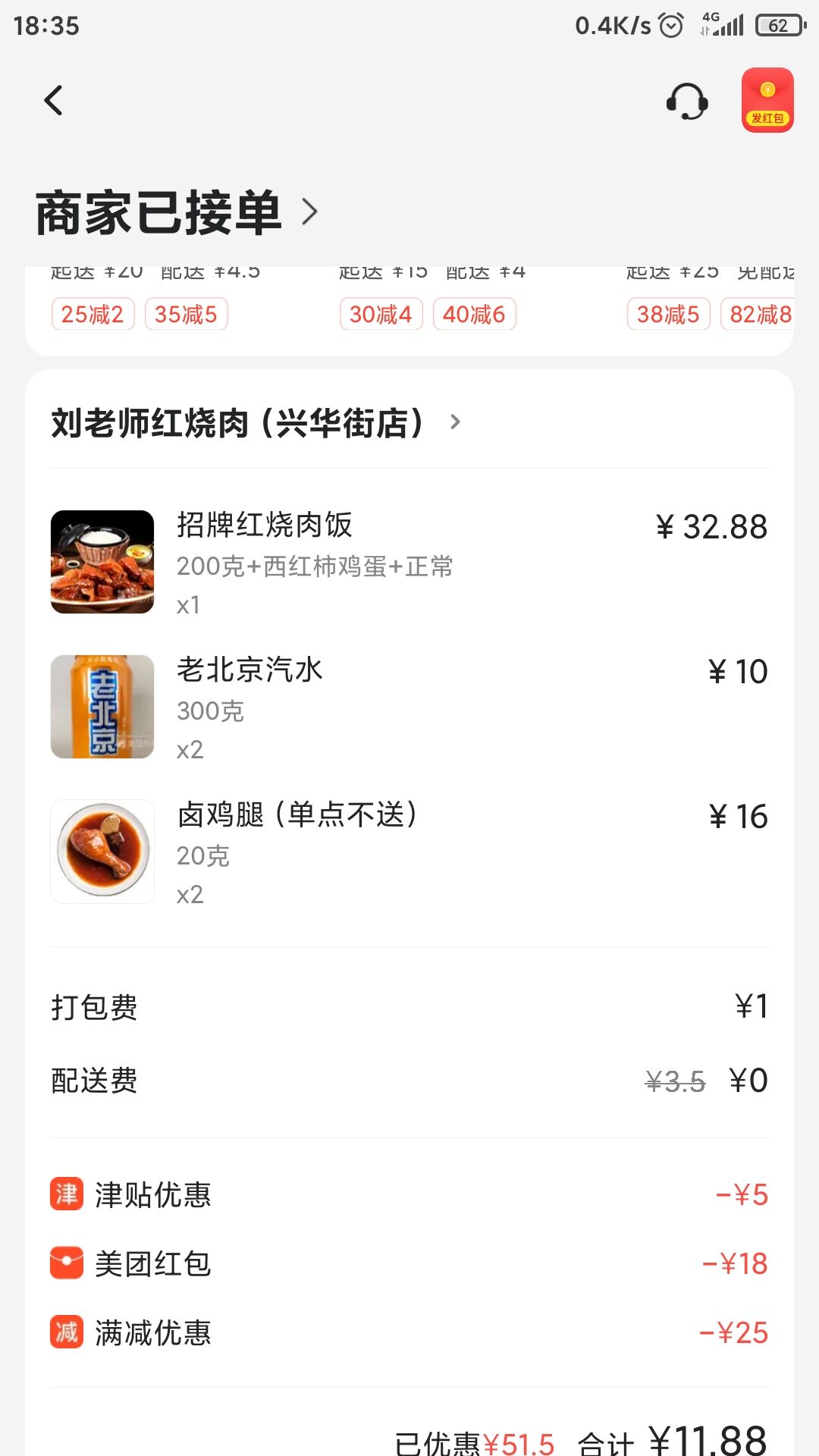Select the 25减2 coupon tag
The width and height of the screenshot is (819, 1456).
[92, 313]
